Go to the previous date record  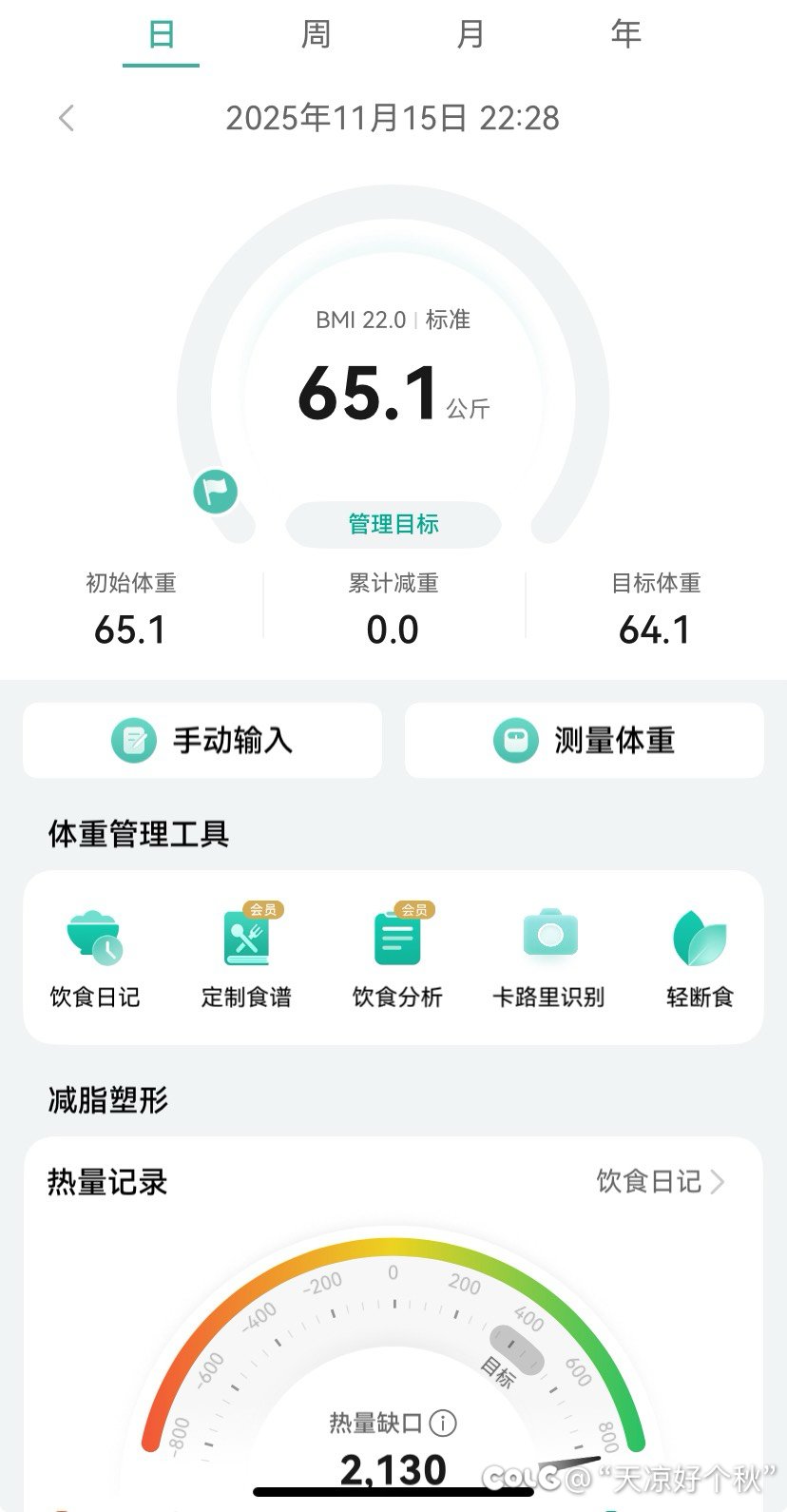pyautogui.click(x=66, y=119)
